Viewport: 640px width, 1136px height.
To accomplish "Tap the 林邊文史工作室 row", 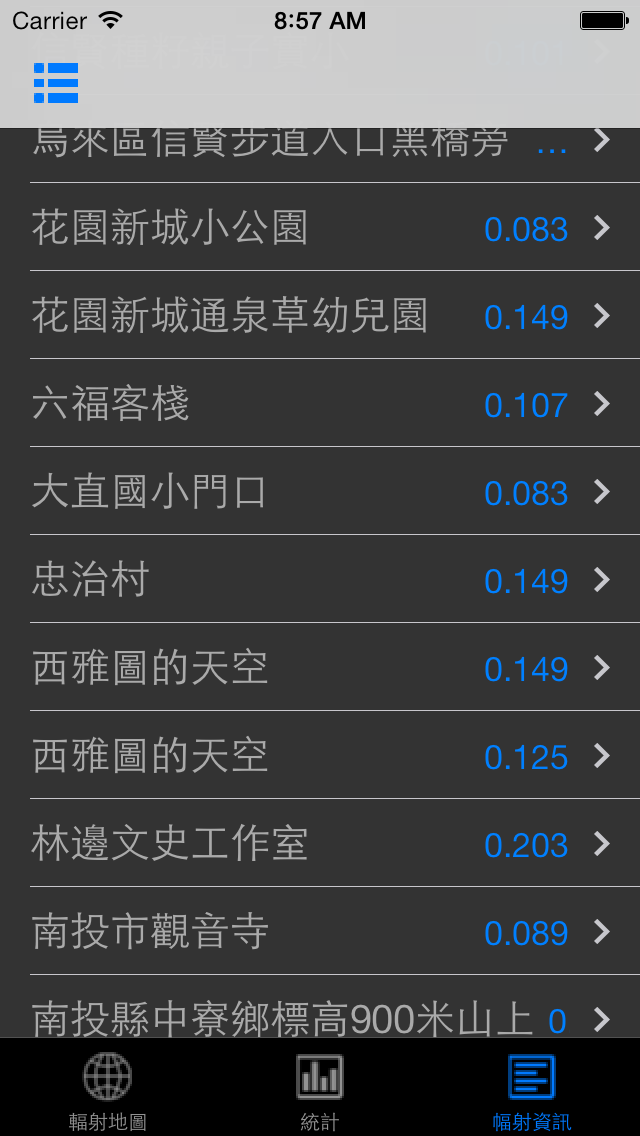I will (x=320, y=844).
